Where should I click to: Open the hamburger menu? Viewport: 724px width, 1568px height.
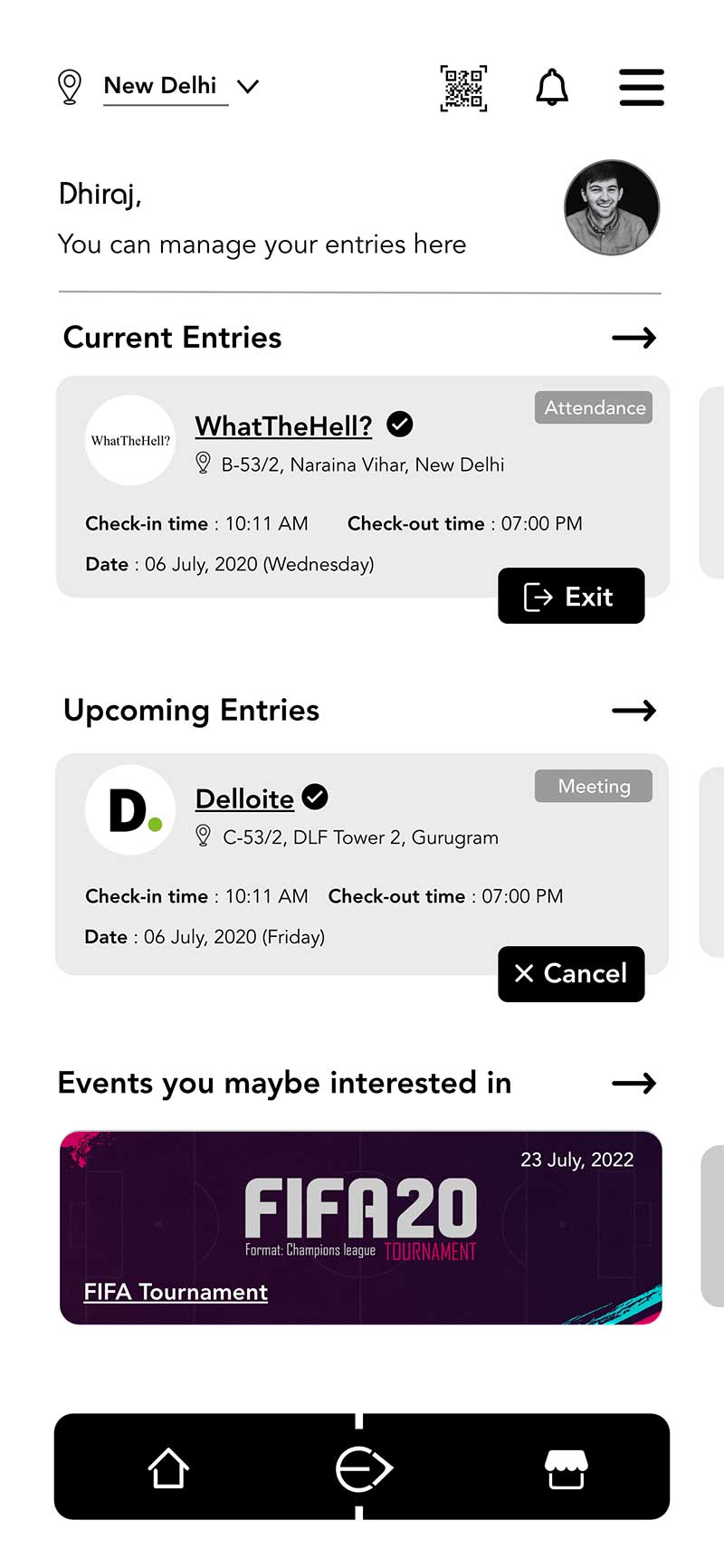pos(642,88)
